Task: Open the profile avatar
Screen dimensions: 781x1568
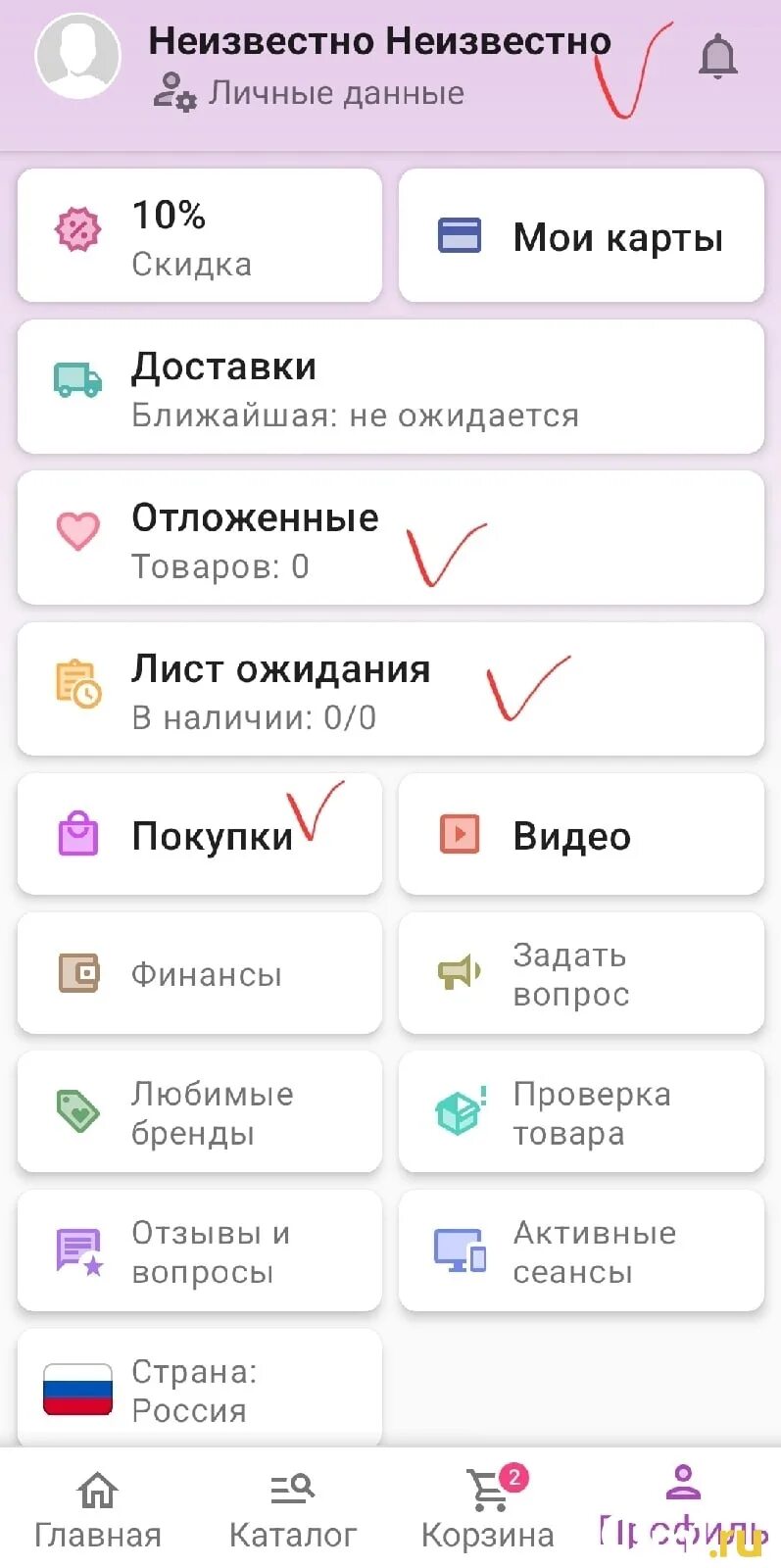Action: pos(78,56)
